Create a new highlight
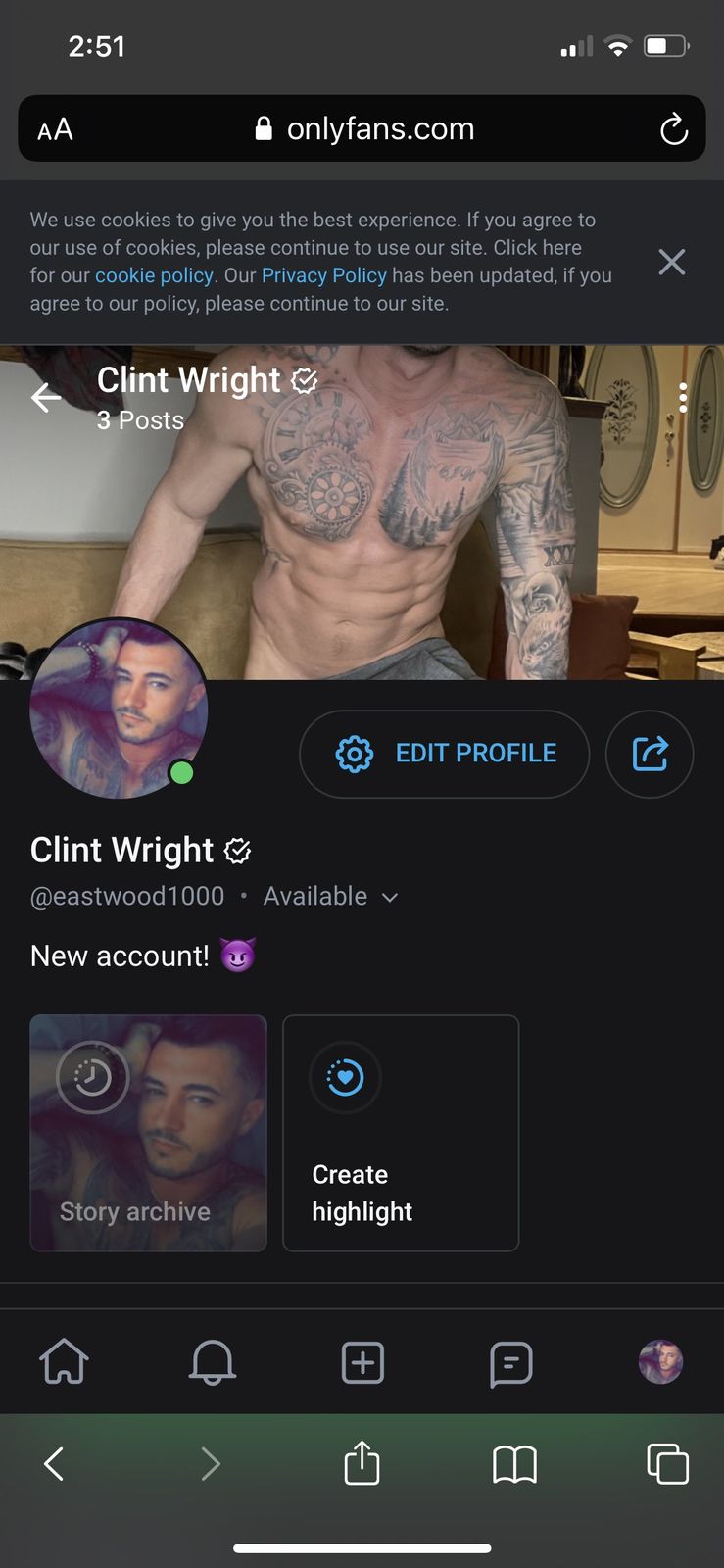724x1568 pixels. pos(401,1133)
